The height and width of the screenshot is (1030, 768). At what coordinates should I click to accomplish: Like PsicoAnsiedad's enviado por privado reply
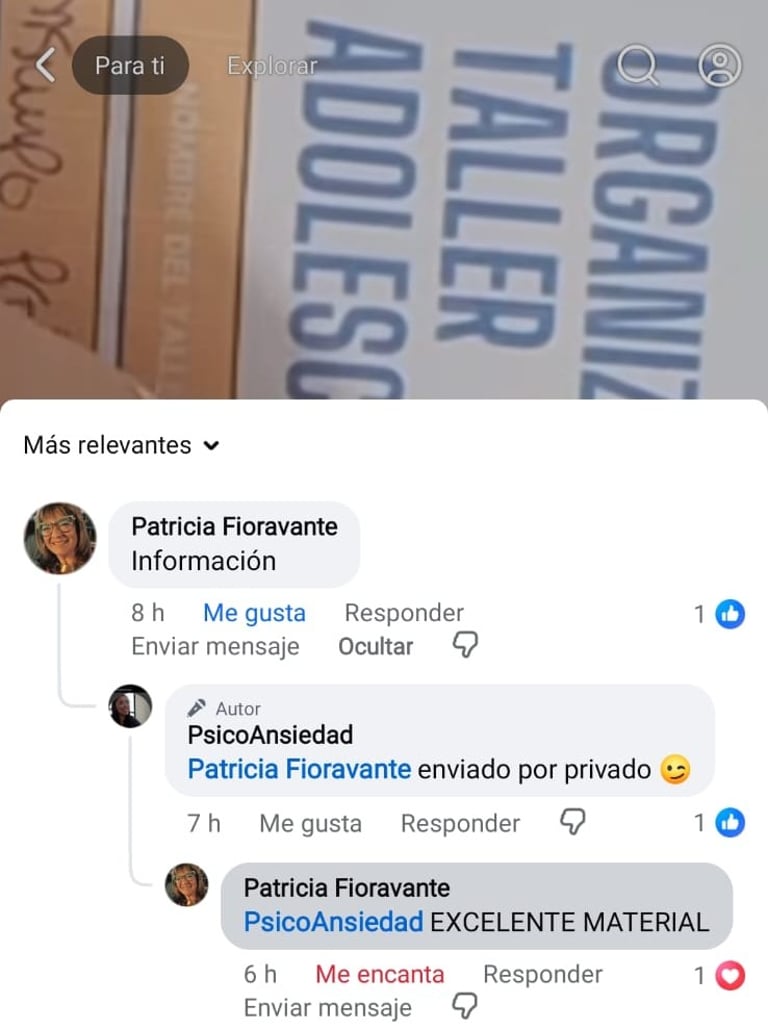310,824
